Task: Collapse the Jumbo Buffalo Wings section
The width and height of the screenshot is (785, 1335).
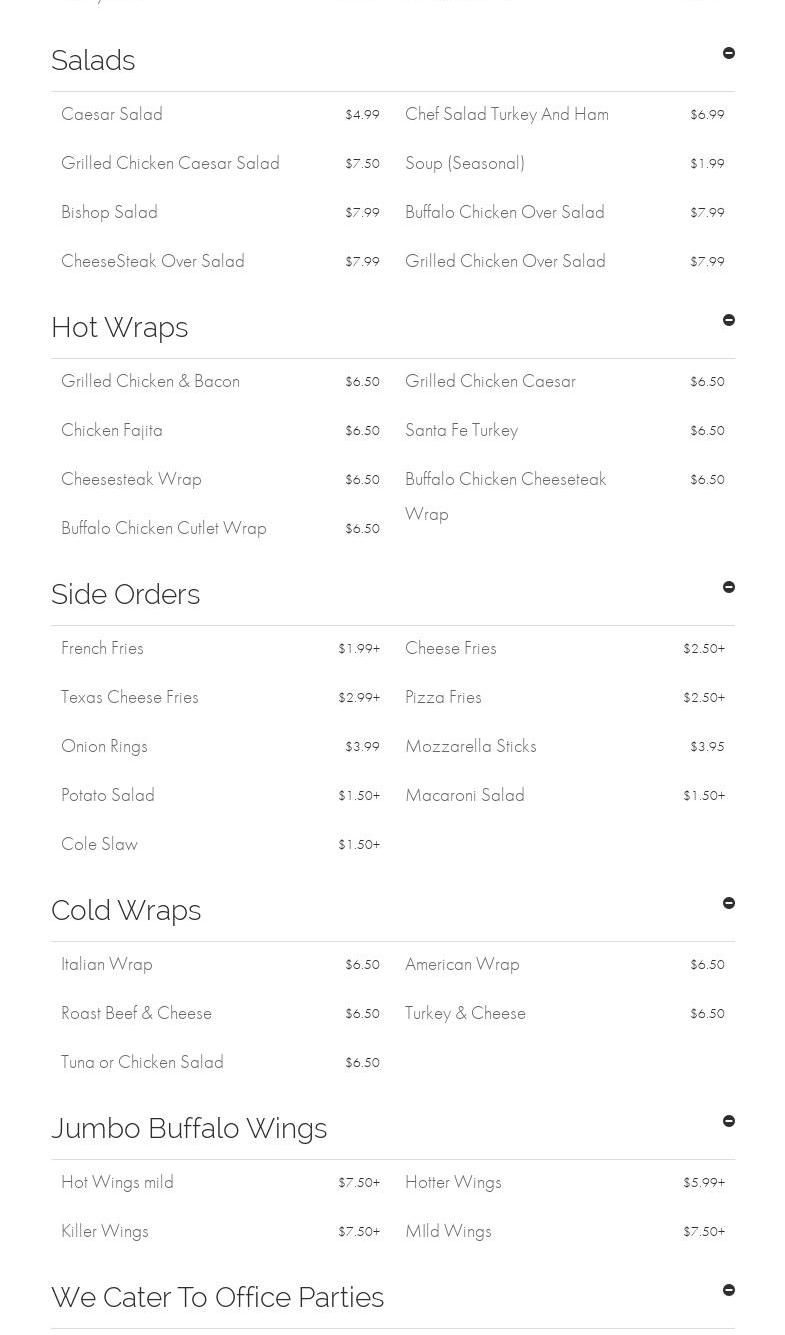Action: point(728,1121)
